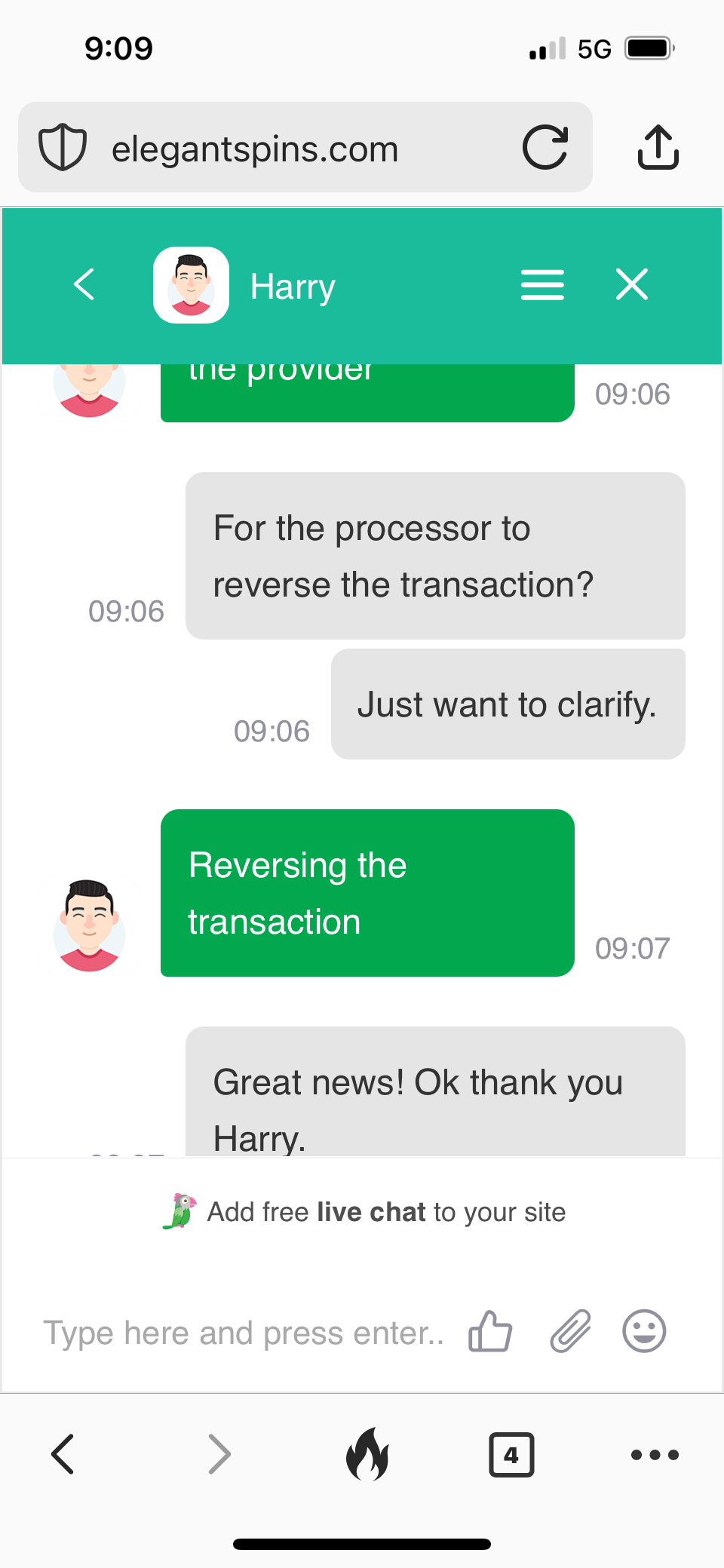
Task: Reload the elegantspins.com page
Action: [x=545, y=148]
